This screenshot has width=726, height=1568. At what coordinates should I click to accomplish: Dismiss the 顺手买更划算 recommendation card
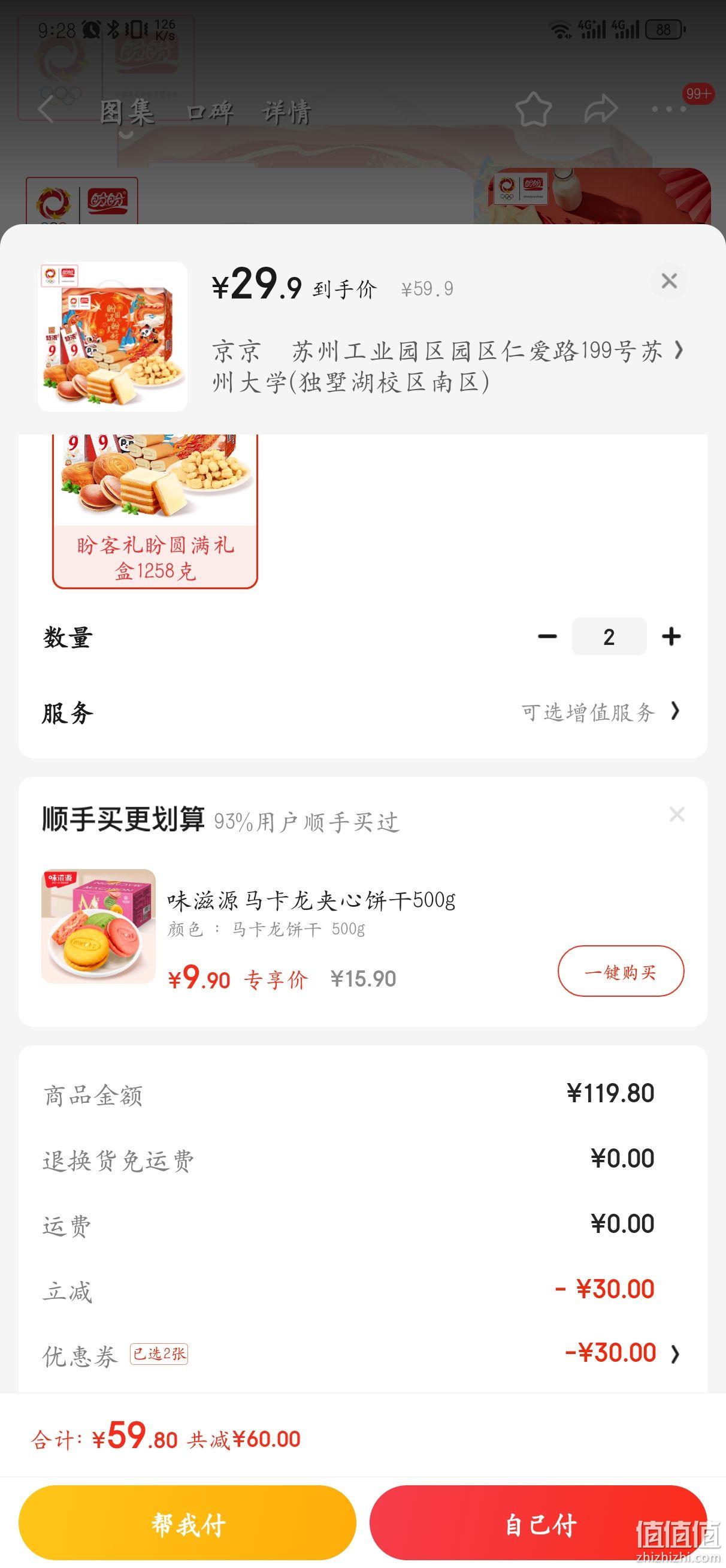click(677, 815)
